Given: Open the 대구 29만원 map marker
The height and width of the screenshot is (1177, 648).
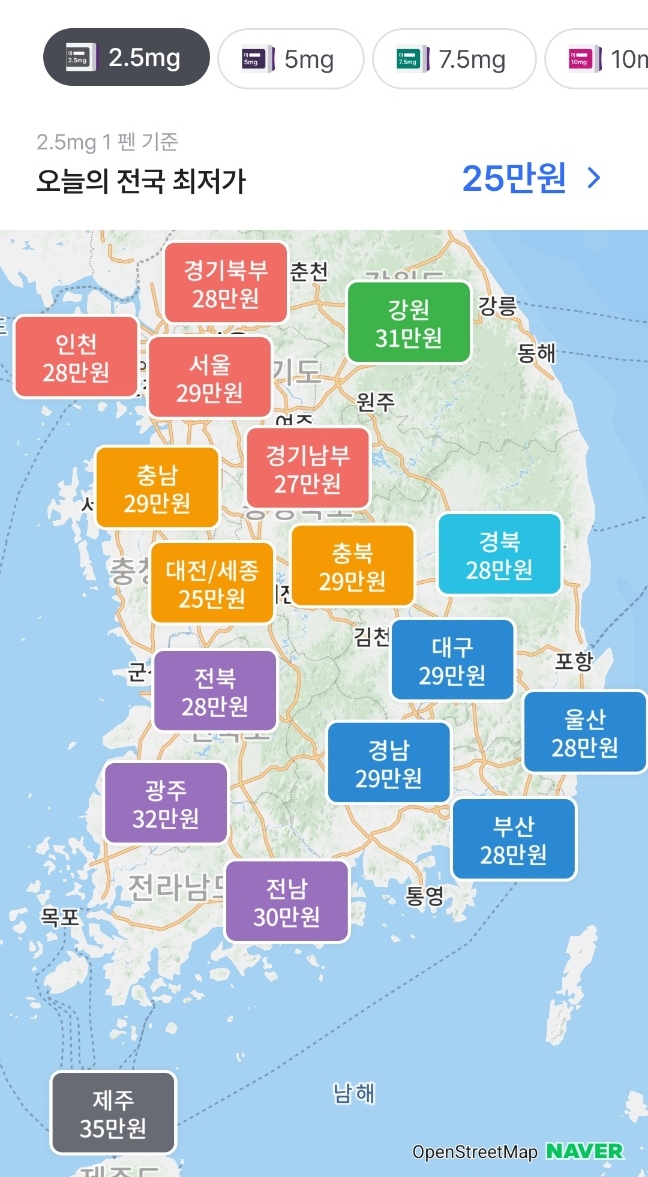Looking at the screenshot, I should 452,660.
